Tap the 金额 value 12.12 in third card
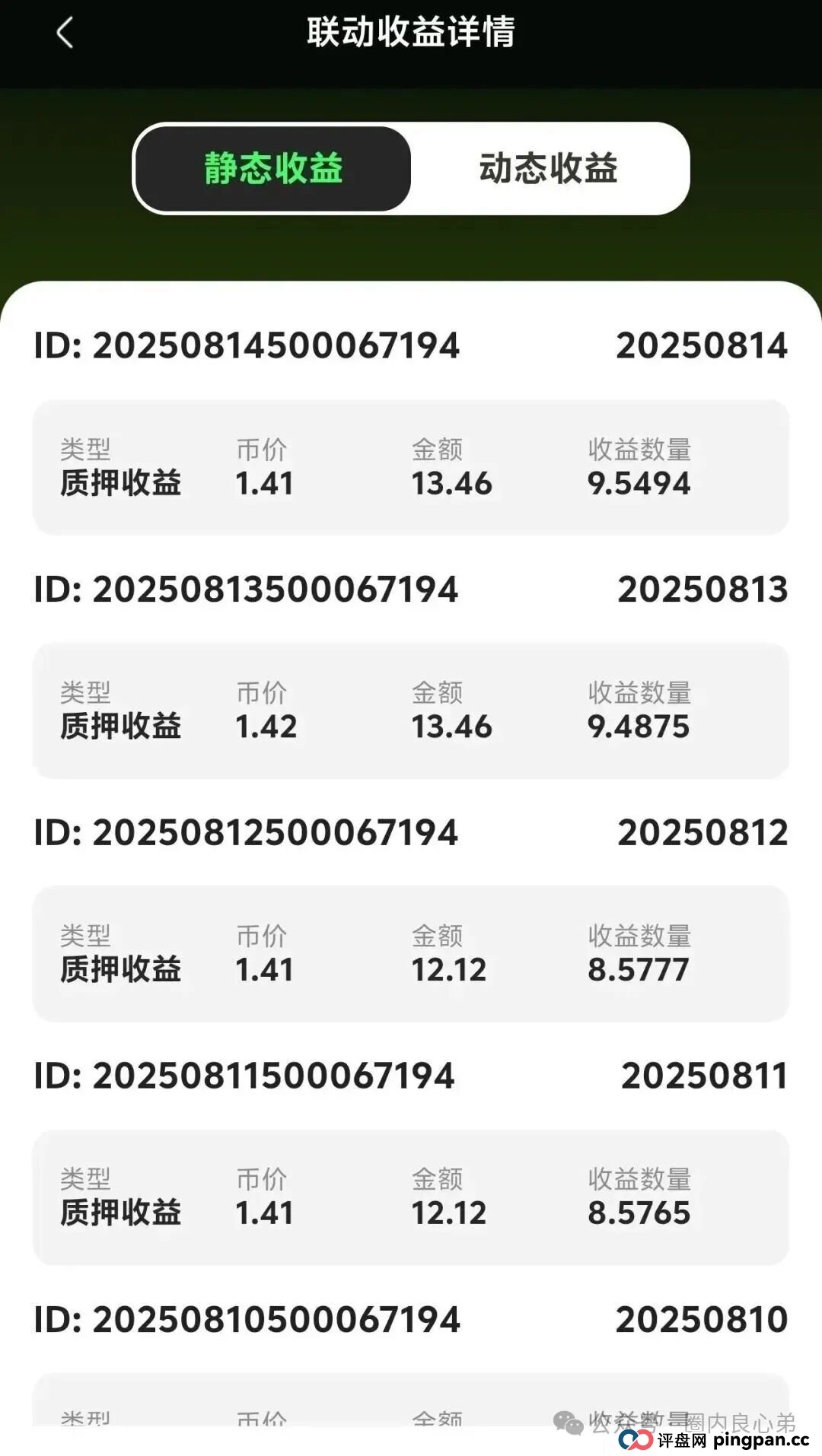822x1456 pixels. 448,969
